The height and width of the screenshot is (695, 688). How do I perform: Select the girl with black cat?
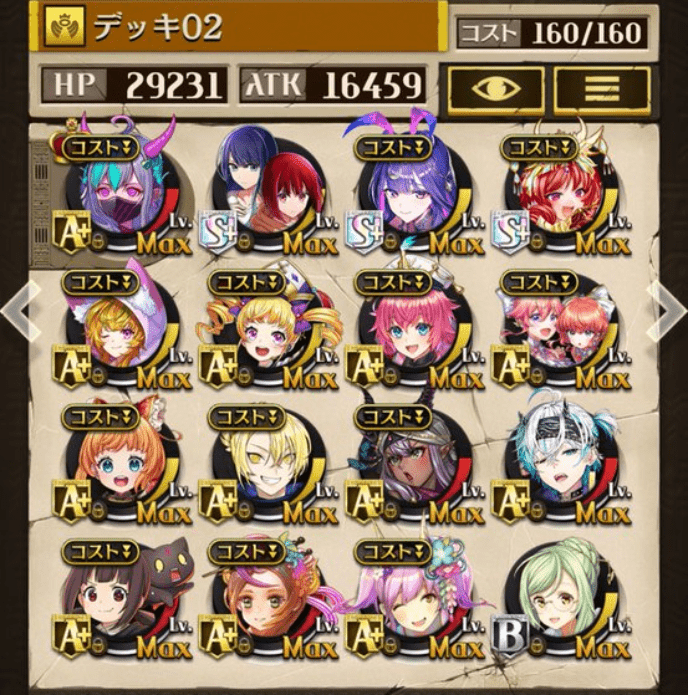pos(120,600)
